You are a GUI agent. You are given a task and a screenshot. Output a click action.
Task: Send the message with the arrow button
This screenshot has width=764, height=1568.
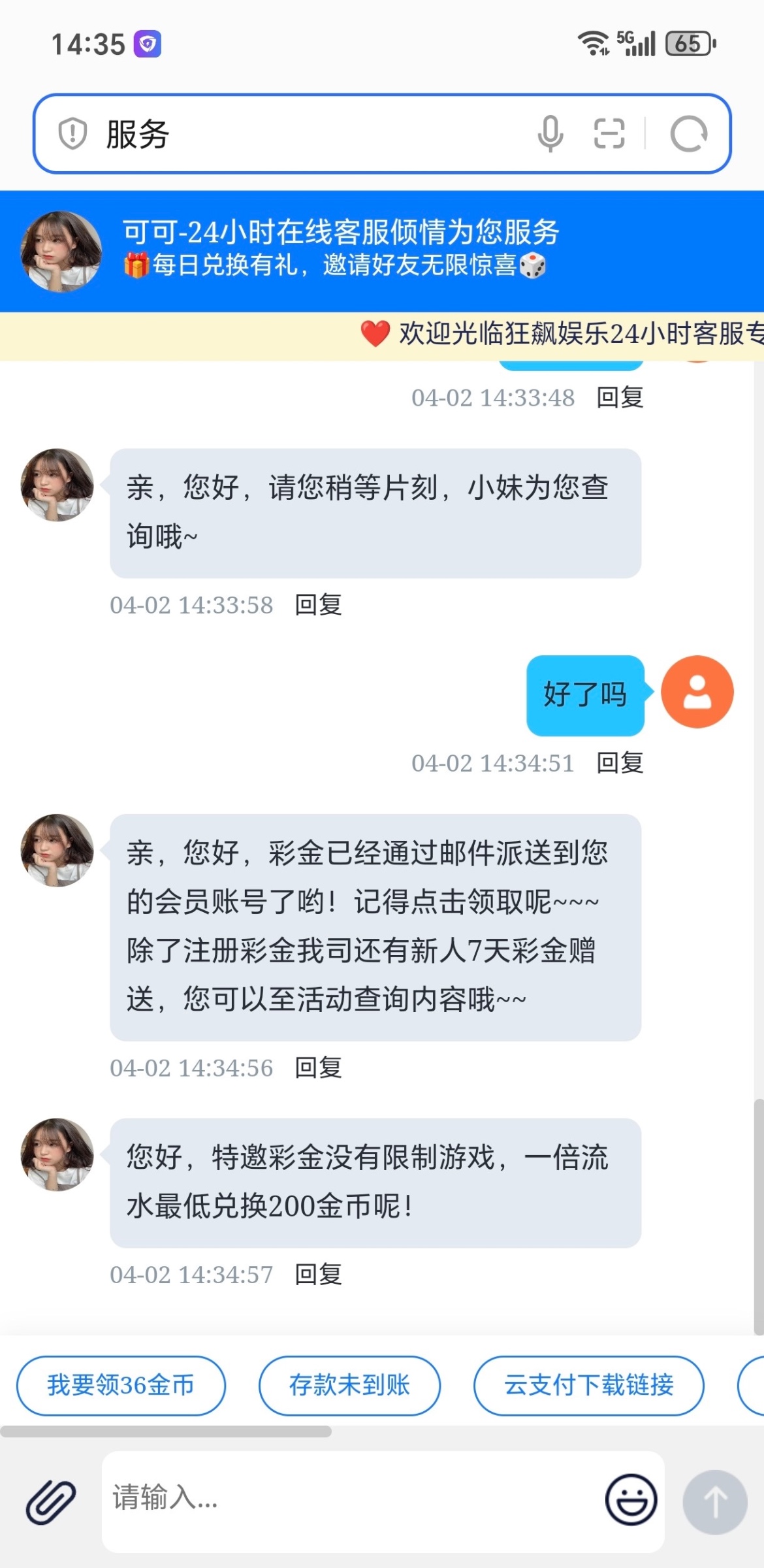point(715,1501)
